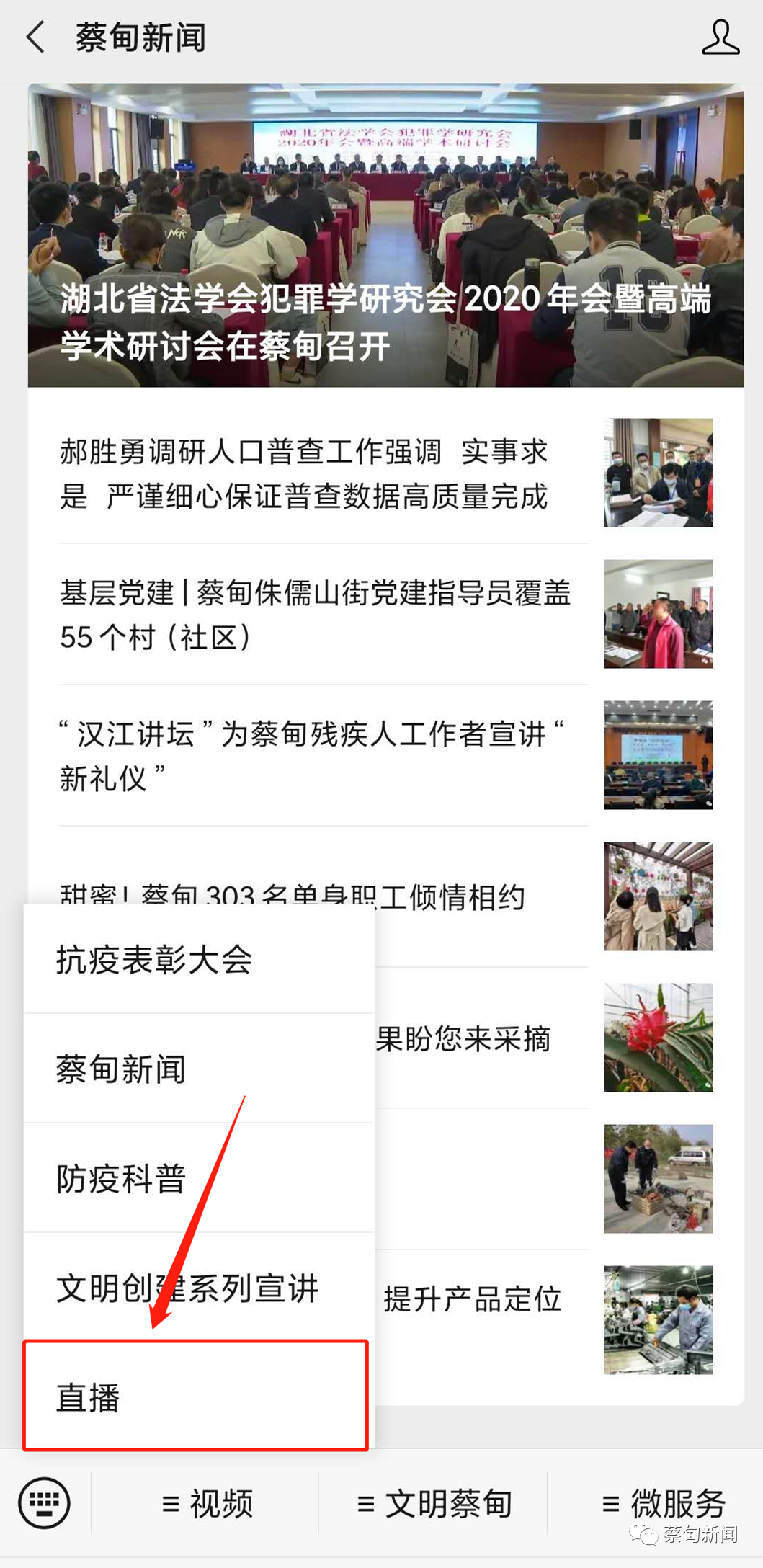Expand the 文明蔡甸 bottom menu

(434, 1504)
